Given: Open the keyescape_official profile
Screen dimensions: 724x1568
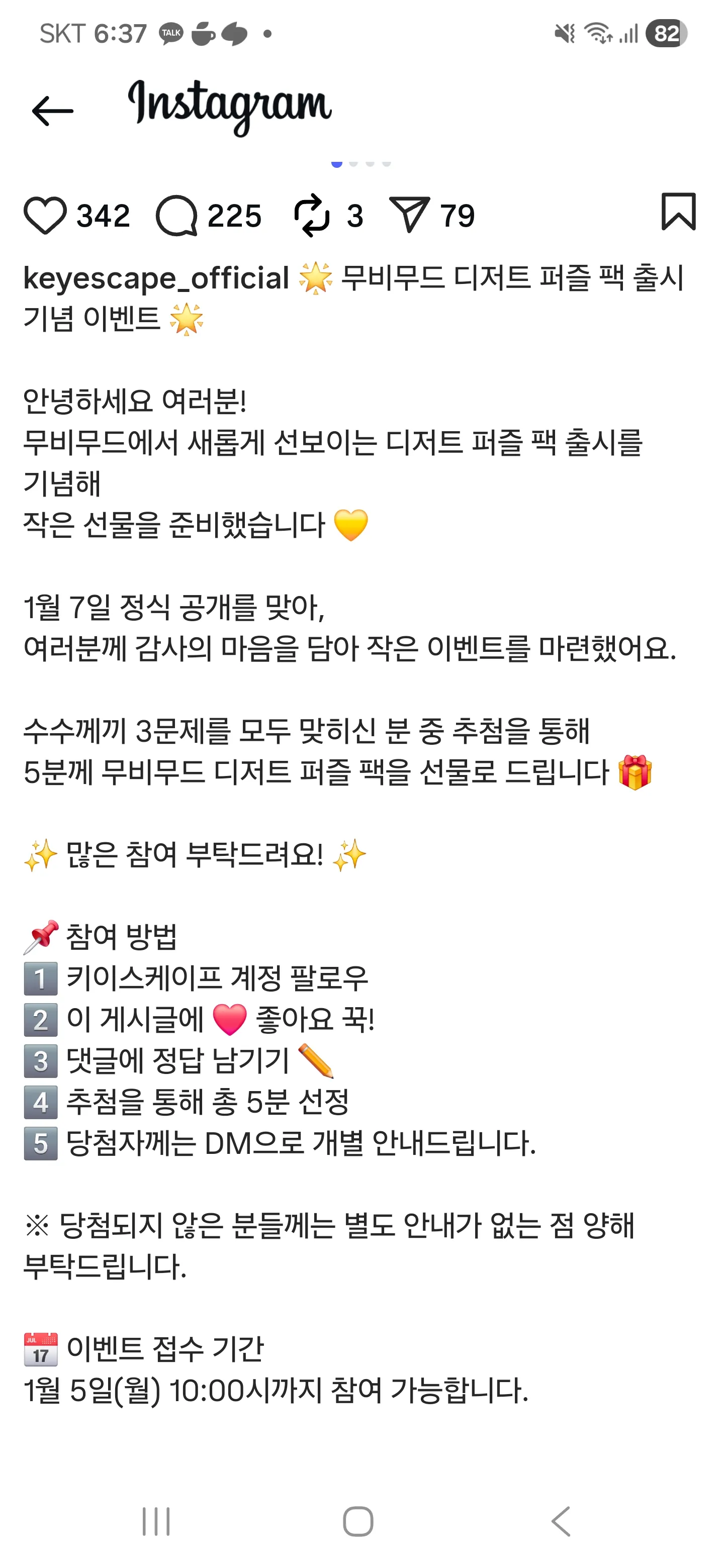Looking at the screenshot, I should tap(156, 279).
